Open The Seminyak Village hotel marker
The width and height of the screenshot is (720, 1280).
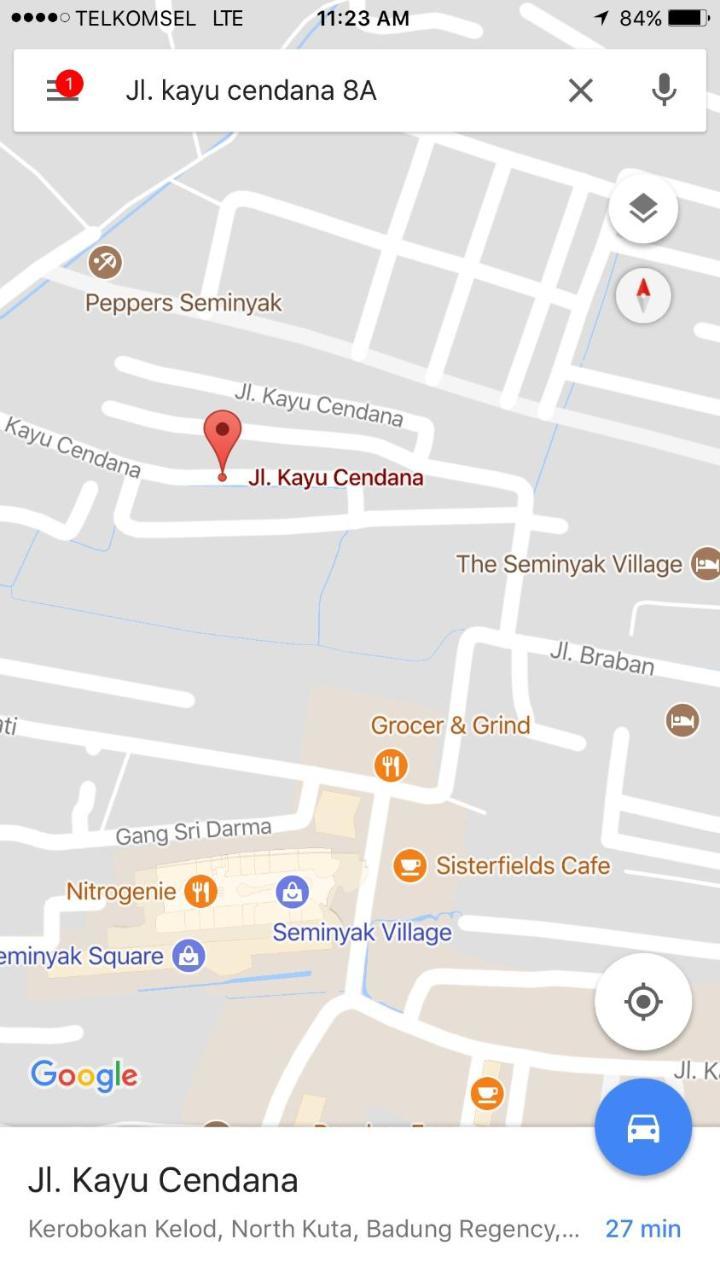point(705,564)
